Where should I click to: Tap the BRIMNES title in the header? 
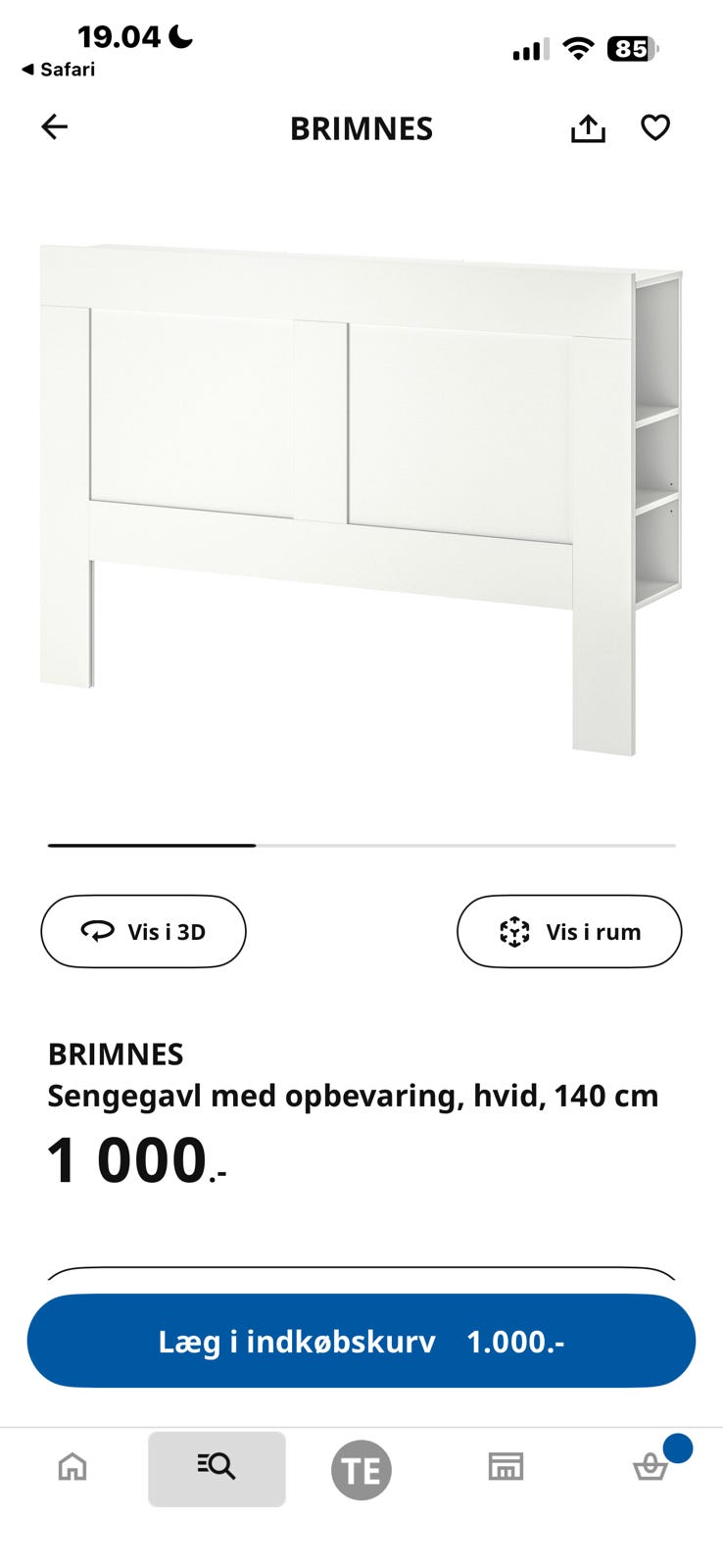point(361,127)
